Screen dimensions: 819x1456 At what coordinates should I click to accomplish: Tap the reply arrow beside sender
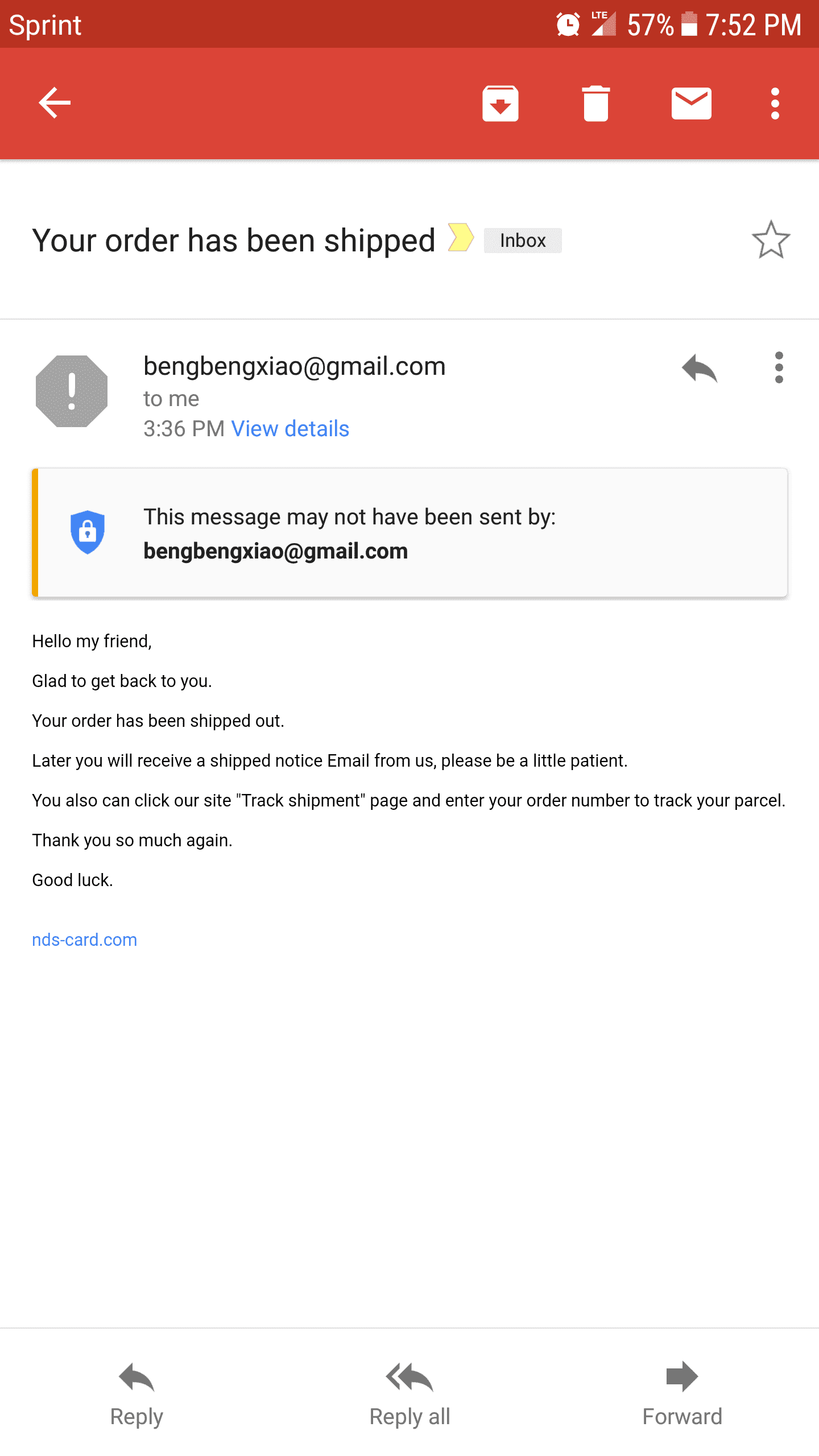[x=700, y=369]
